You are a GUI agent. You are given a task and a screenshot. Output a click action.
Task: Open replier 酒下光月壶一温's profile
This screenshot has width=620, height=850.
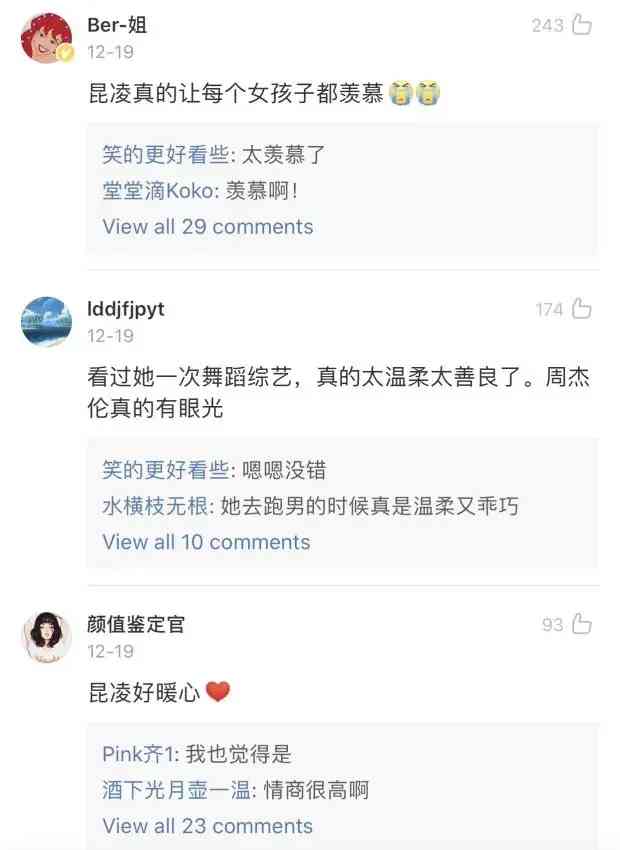tap(176, 790)
